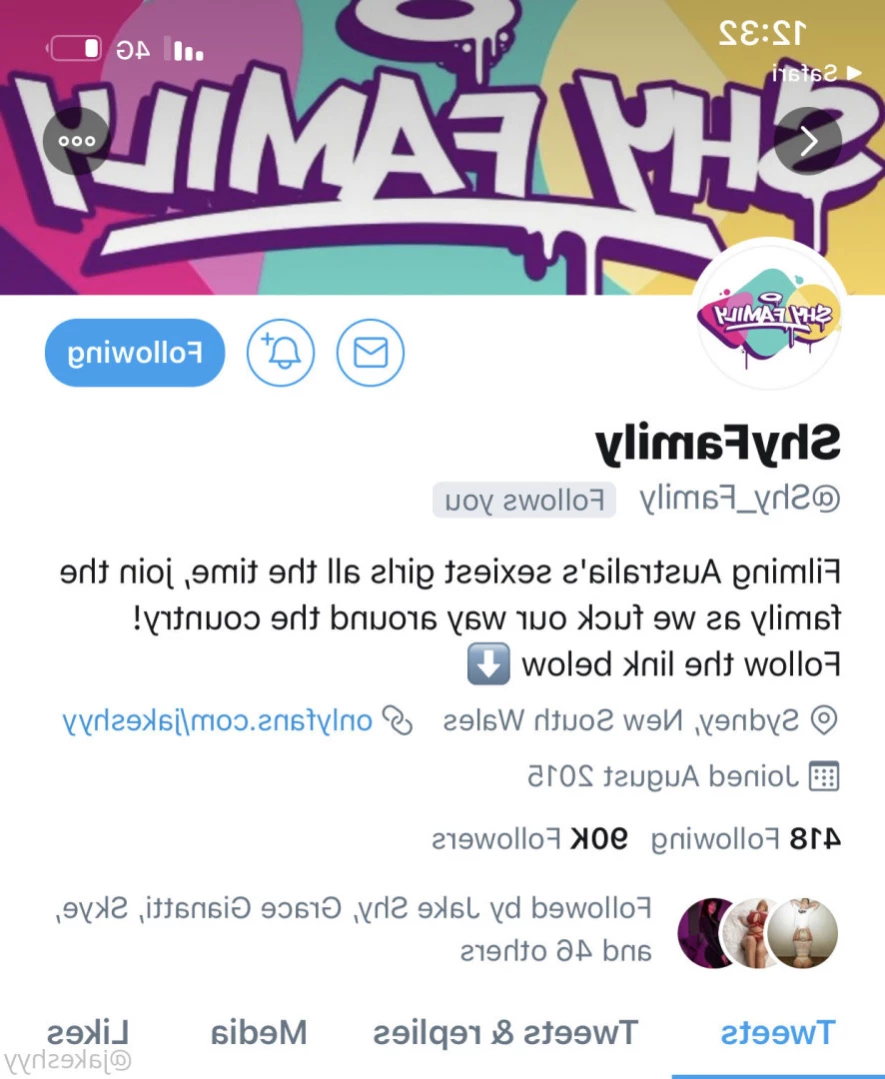
Task: View the 418 Following list
Action: (745, 838)
